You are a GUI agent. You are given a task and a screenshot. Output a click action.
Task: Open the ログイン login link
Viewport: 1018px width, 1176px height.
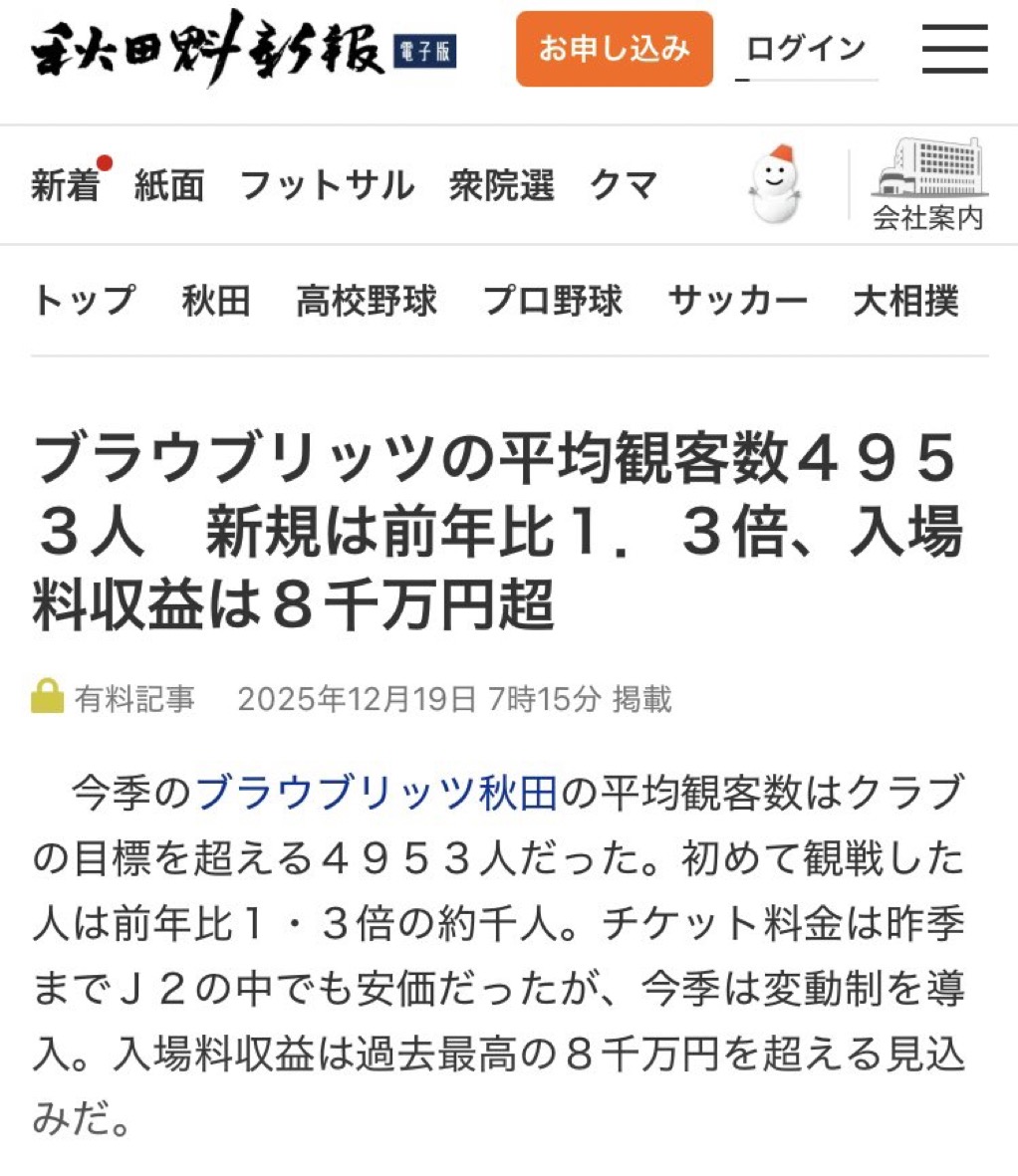coord(807,50)
